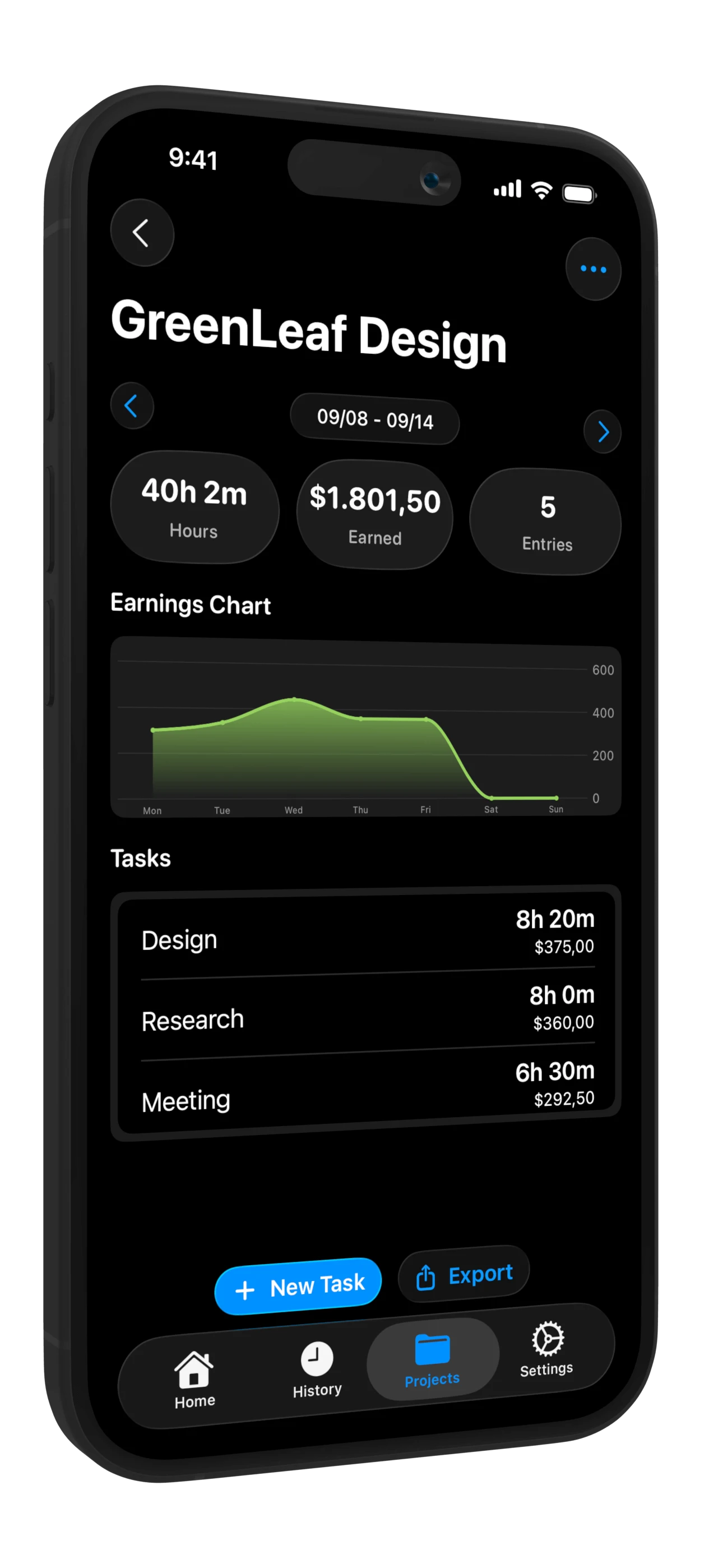Image resolution: width=723 pixels, height=1568 pixels.
Task: Go to Home using the house icon
Action: [194, 1370]
